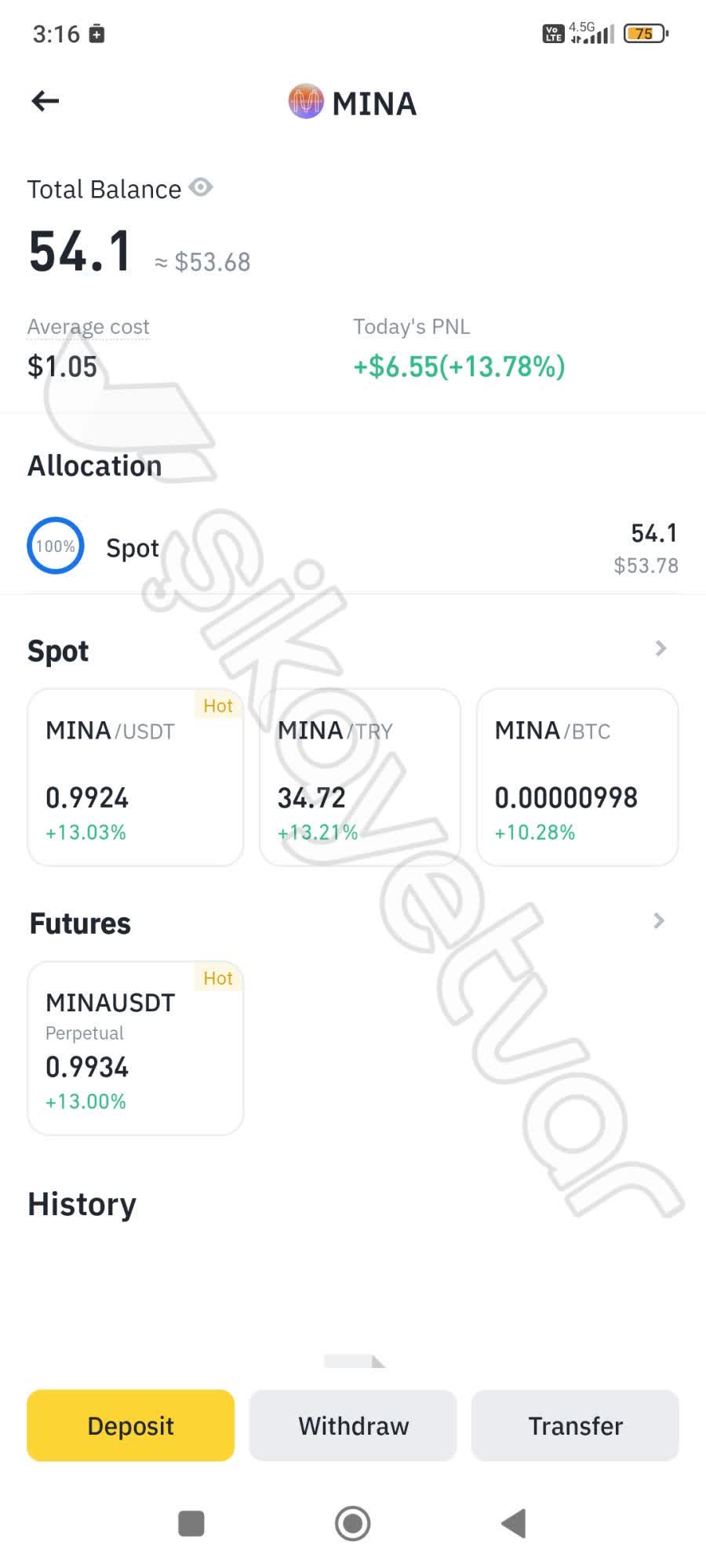The image size is (706, 1568).
Task: Tap the system home button
Action: (x=353, y=1523)
